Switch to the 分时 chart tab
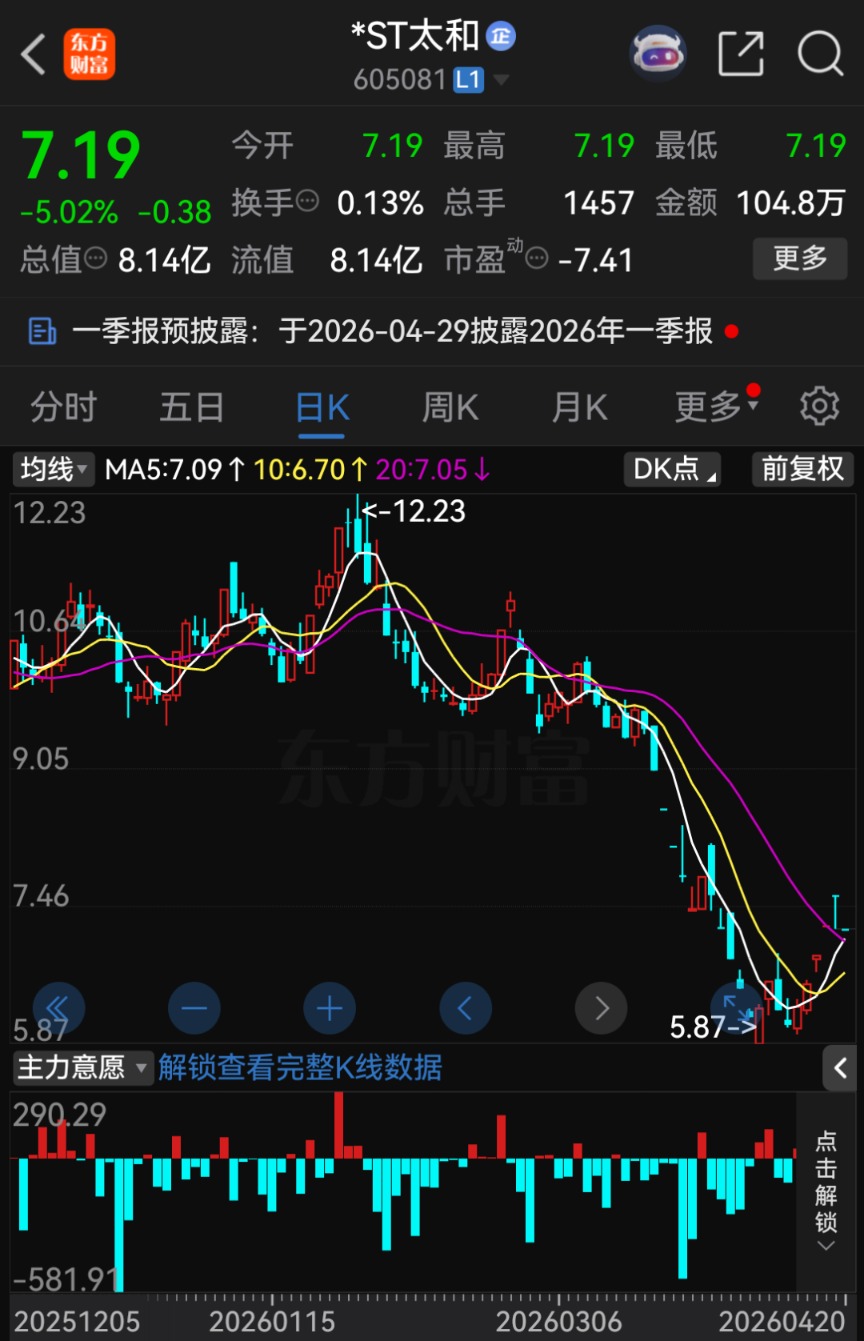This screenshot has height=1341, width=864. pos(64,408)
